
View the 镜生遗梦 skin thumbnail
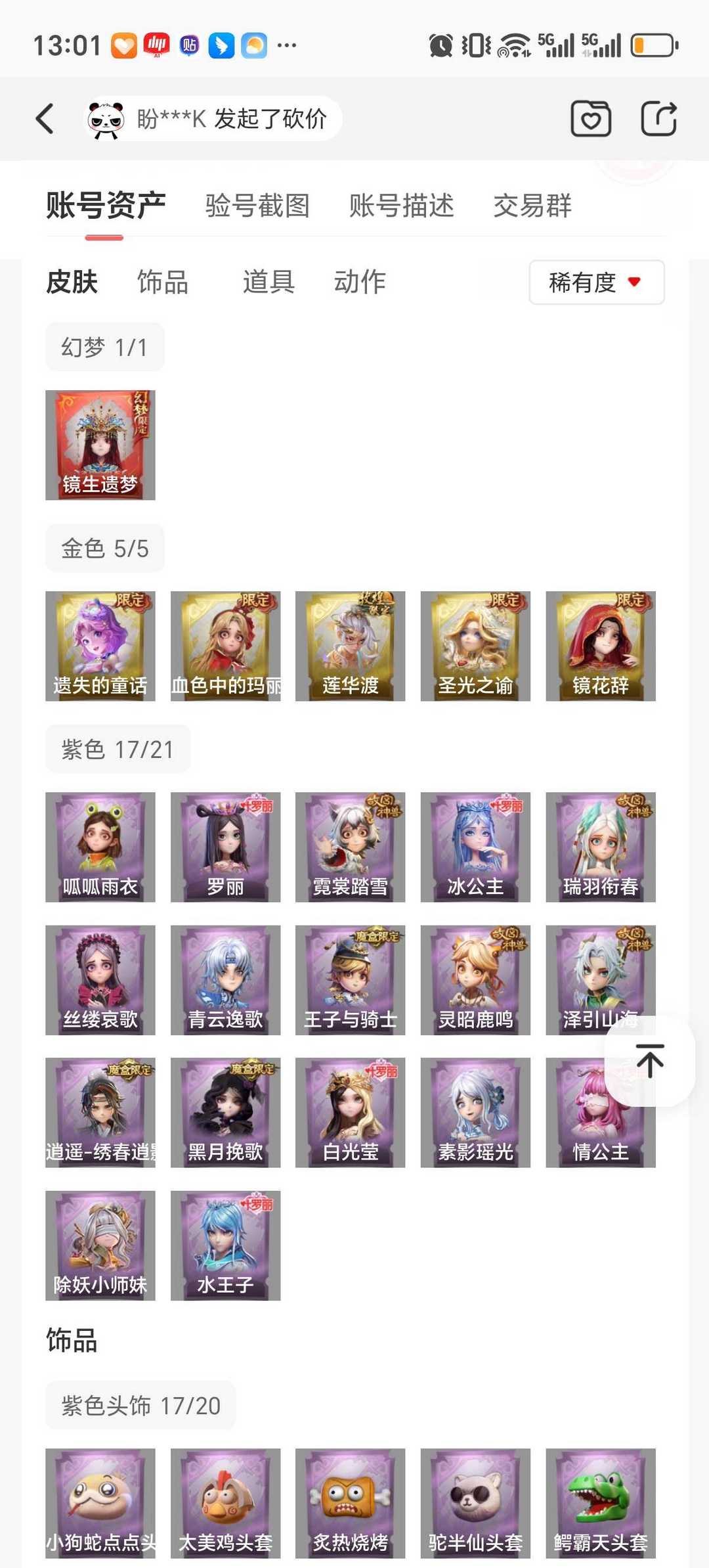tap(100, 445)
